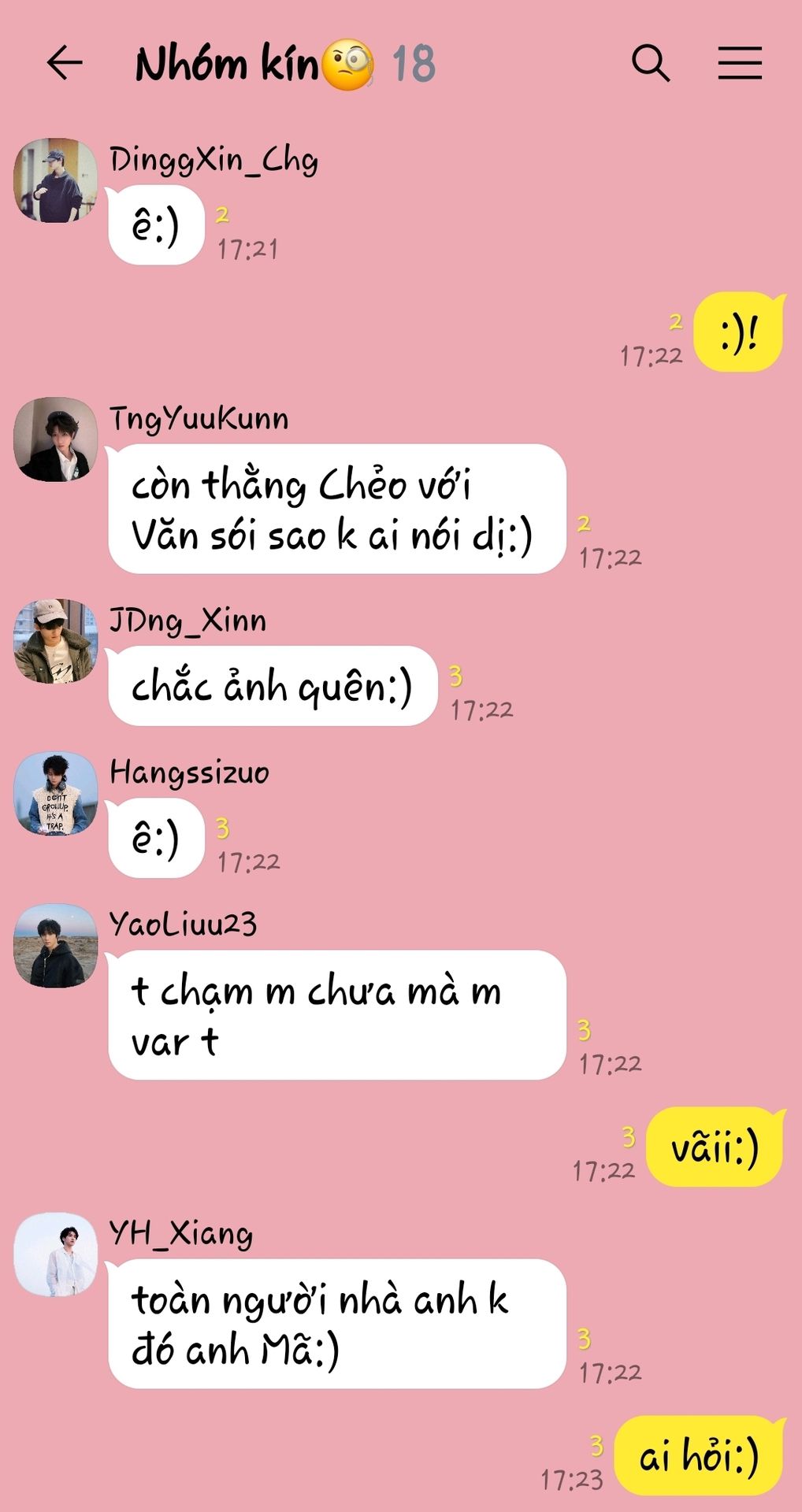Go back from the Nhóm kín chat
802x1512 pixels.
(x=65, y=63)
